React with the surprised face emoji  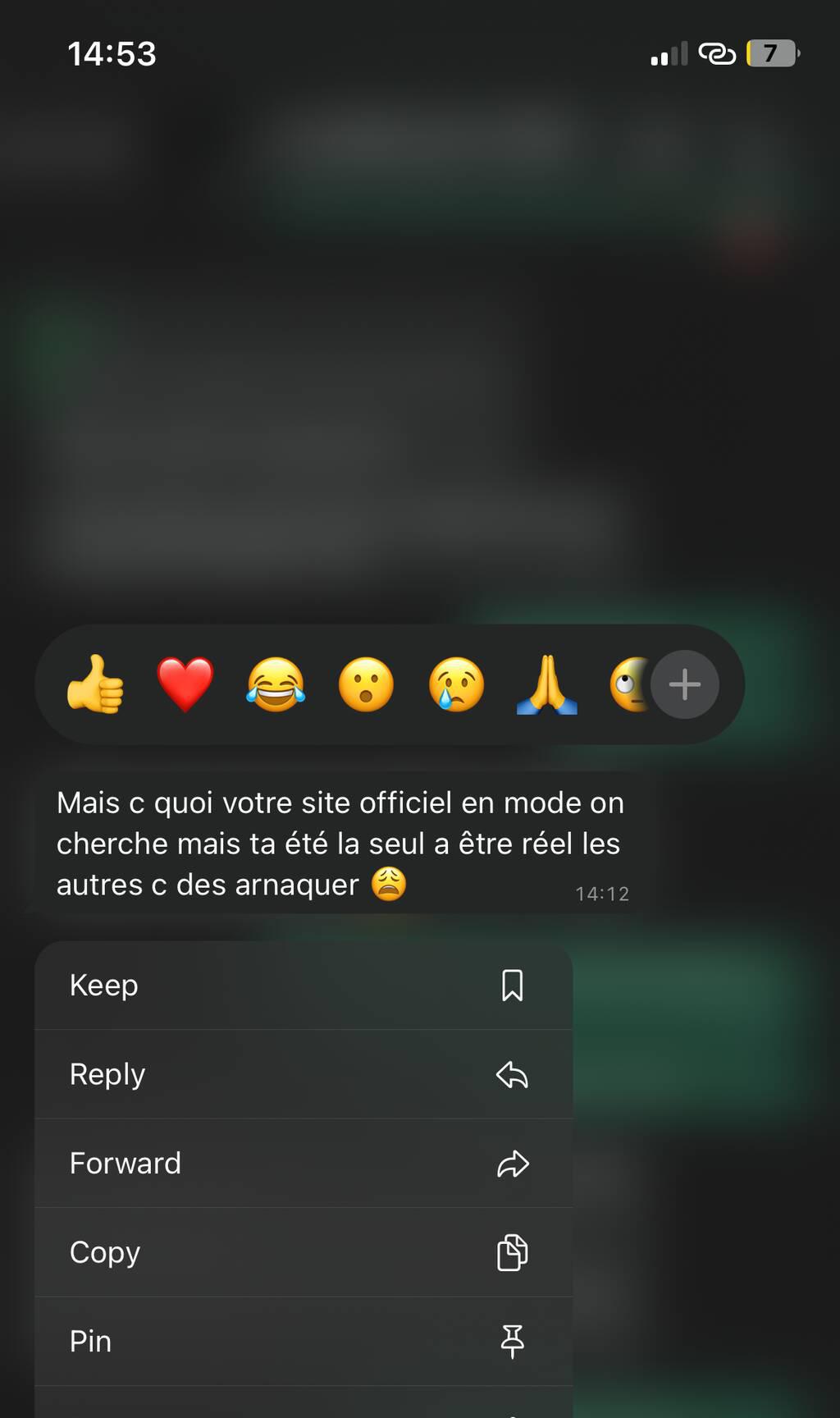(x=366, y=684)
